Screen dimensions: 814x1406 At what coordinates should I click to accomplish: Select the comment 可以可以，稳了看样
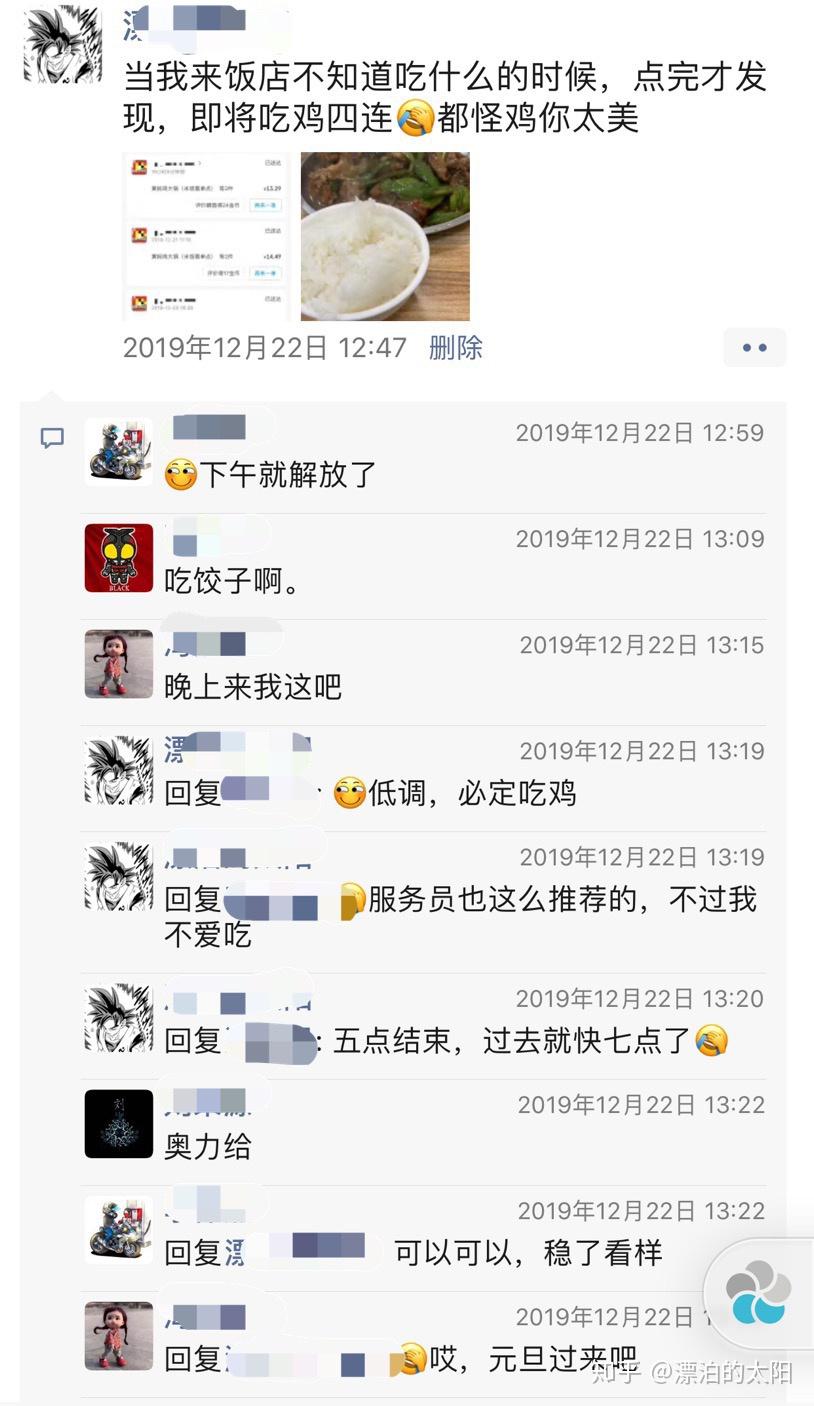pyautogui.click(x=528, y=1252)
